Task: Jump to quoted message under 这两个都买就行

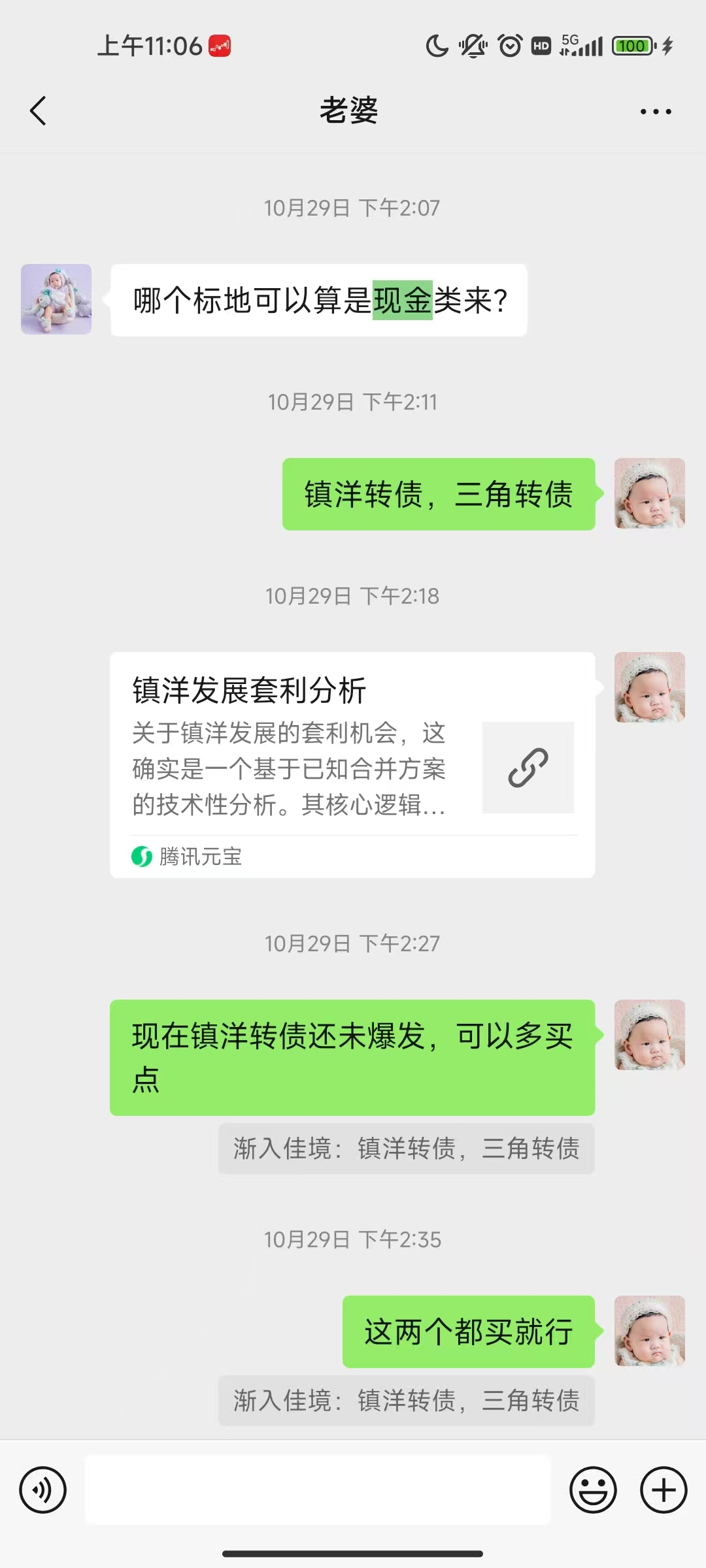Action: point(406,1401)
